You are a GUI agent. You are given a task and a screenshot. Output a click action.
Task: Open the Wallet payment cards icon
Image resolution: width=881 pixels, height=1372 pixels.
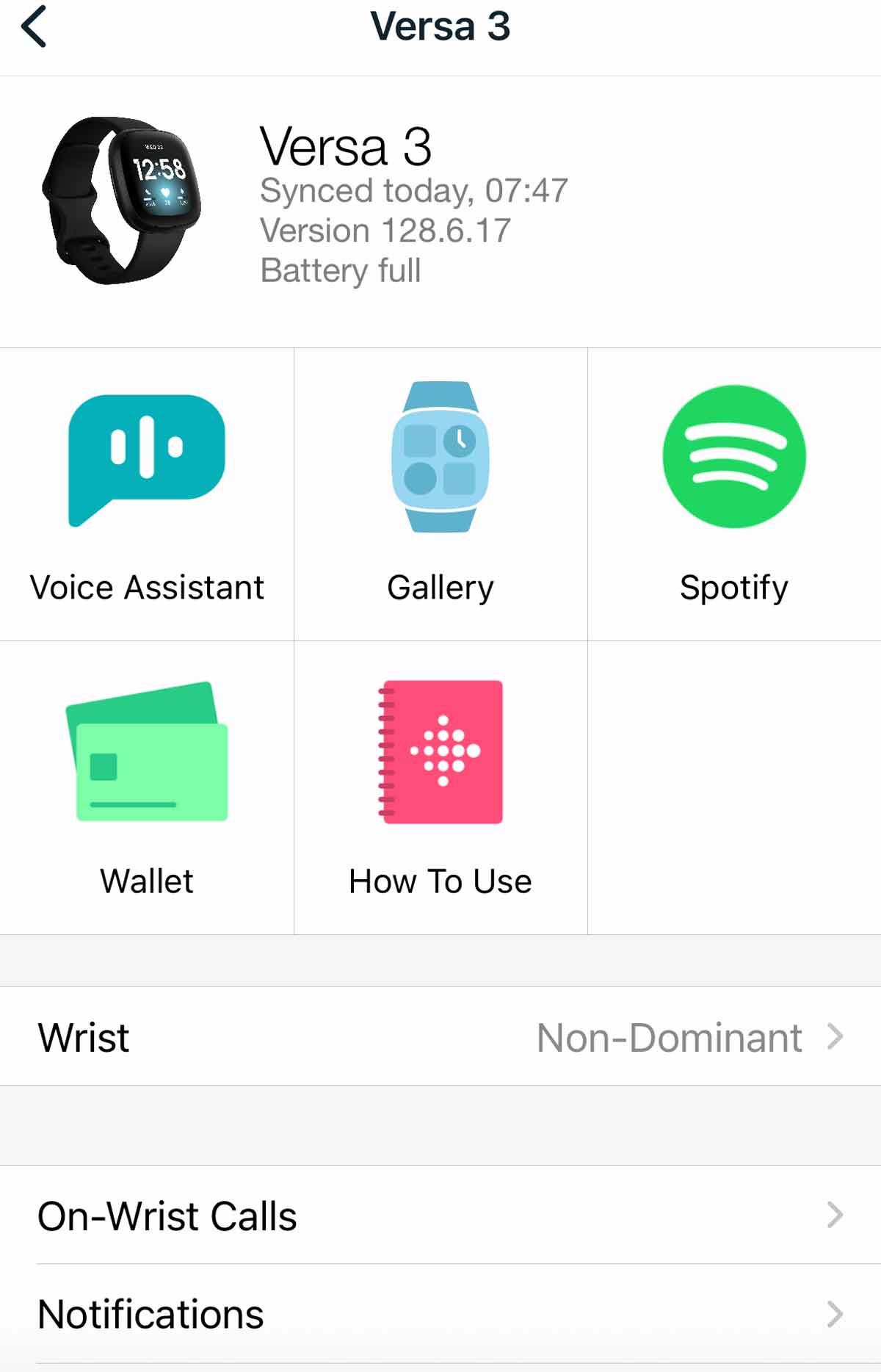pos(147,779)
